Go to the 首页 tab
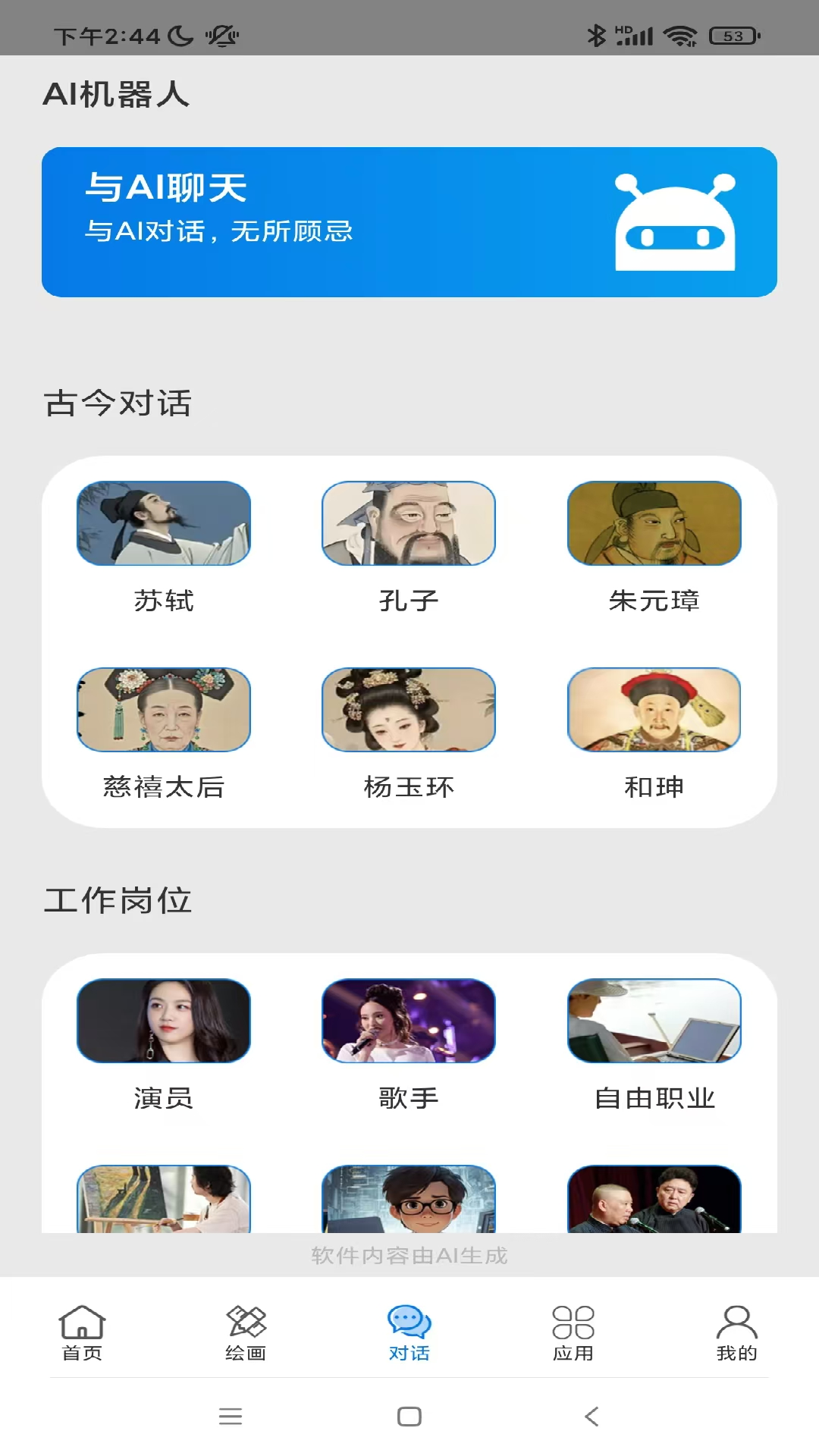 tap(82, 1332)
